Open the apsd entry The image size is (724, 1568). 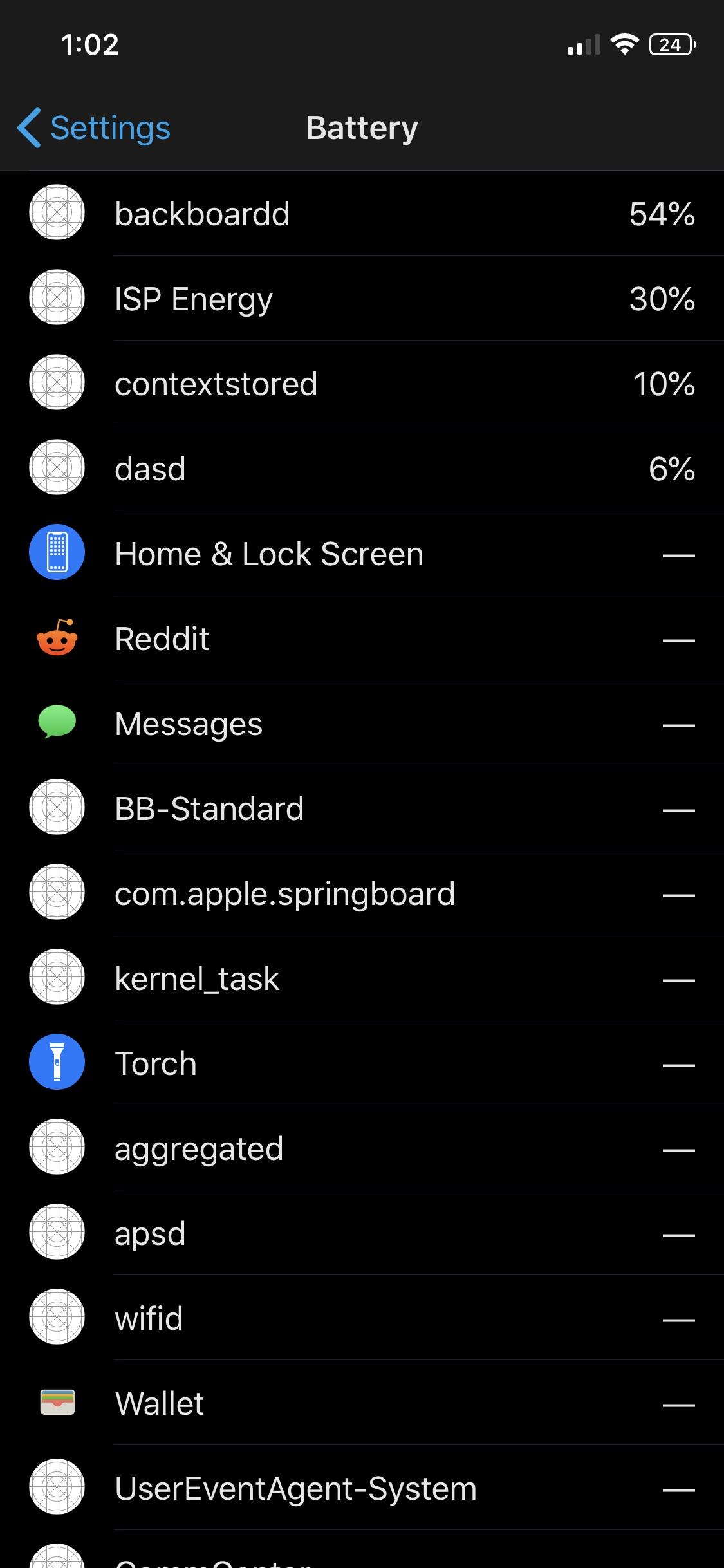coord(362,1233)
